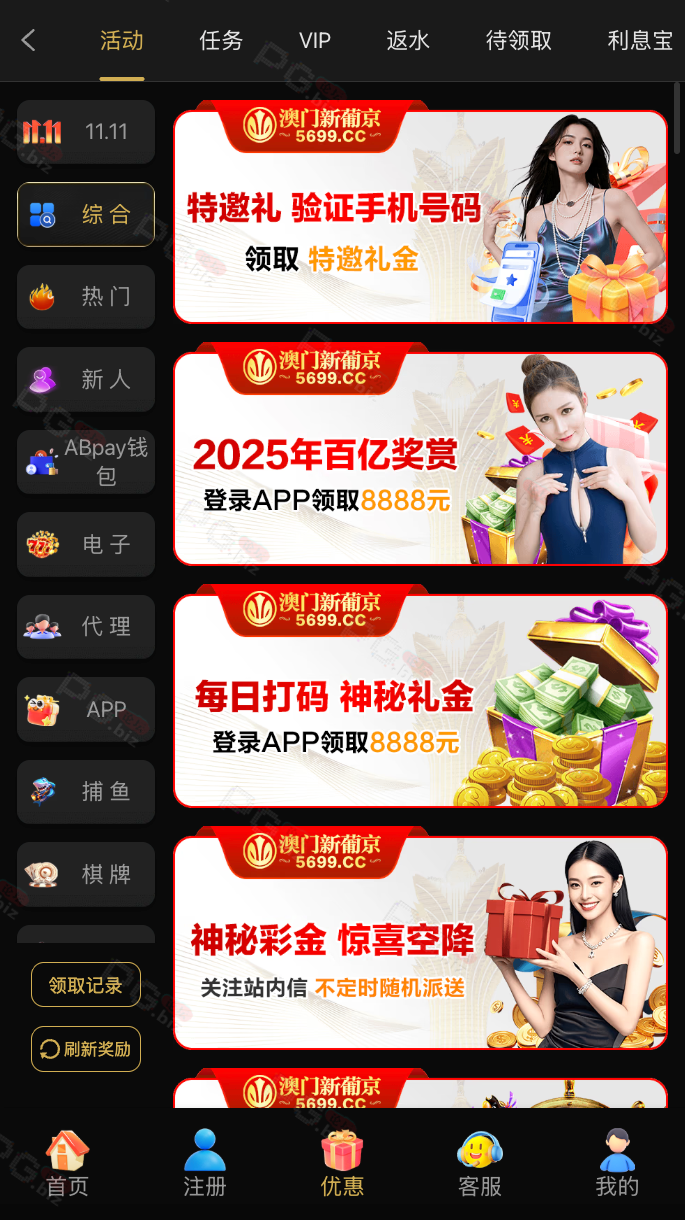Open the 棋牌 category

point(86,874)
